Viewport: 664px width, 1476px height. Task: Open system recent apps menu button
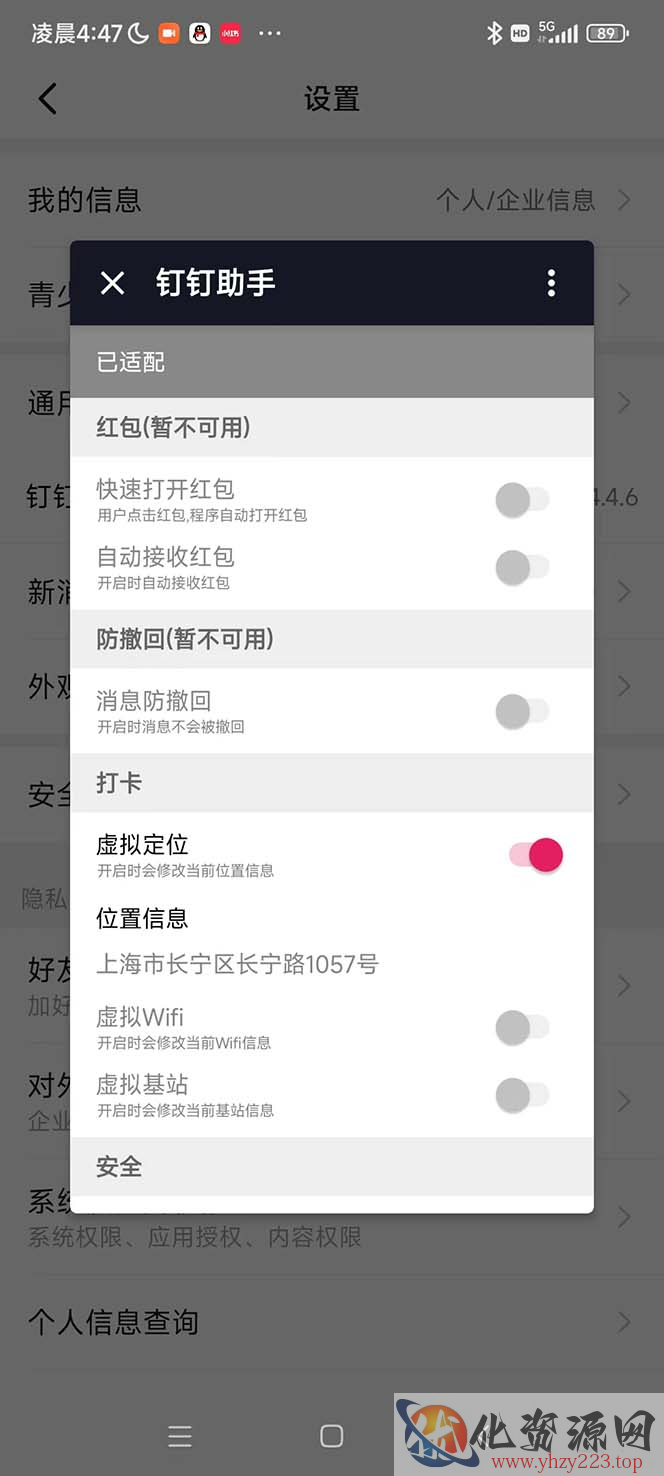click(x=180, y=1437)
